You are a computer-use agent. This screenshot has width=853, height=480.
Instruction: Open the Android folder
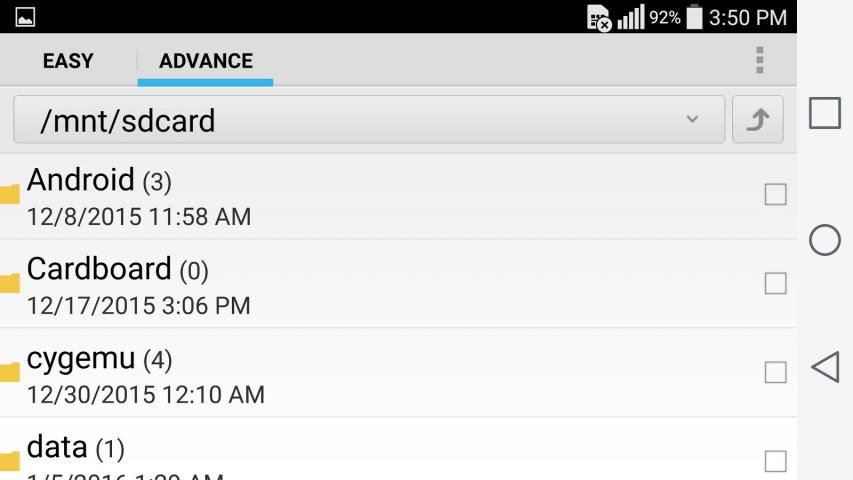point(200,196)
